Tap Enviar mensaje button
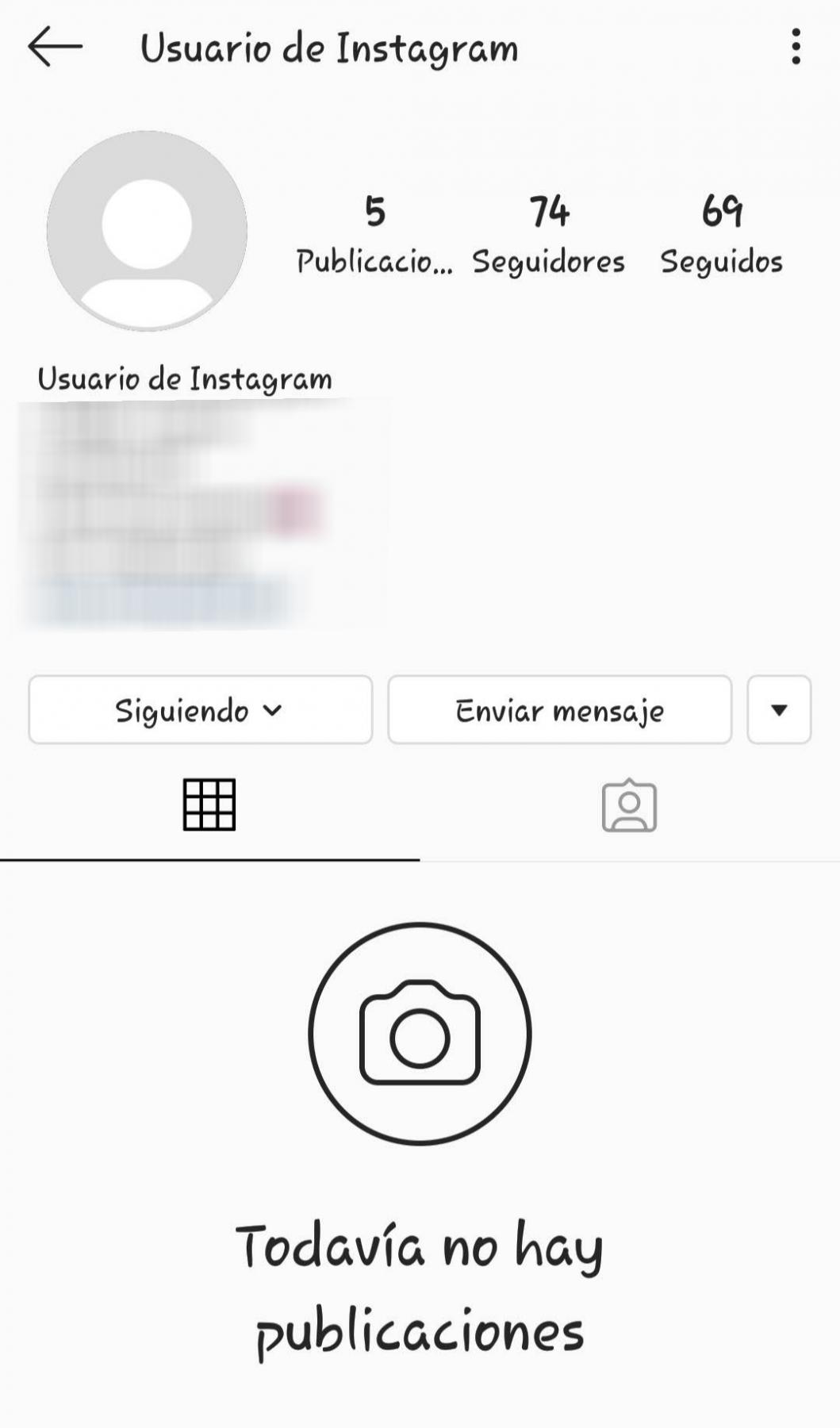840x1428 pixels. 559,710
